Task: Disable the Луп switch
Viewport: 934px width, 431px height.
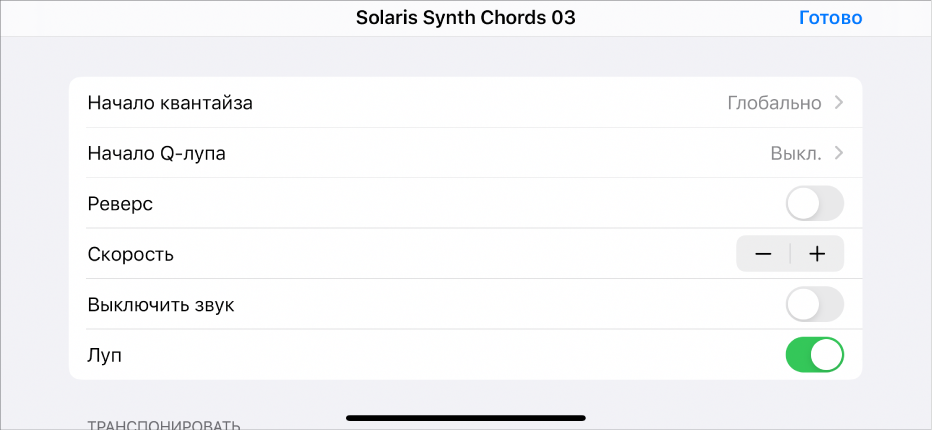Action: pyautogui.click(x=814, y=354)
